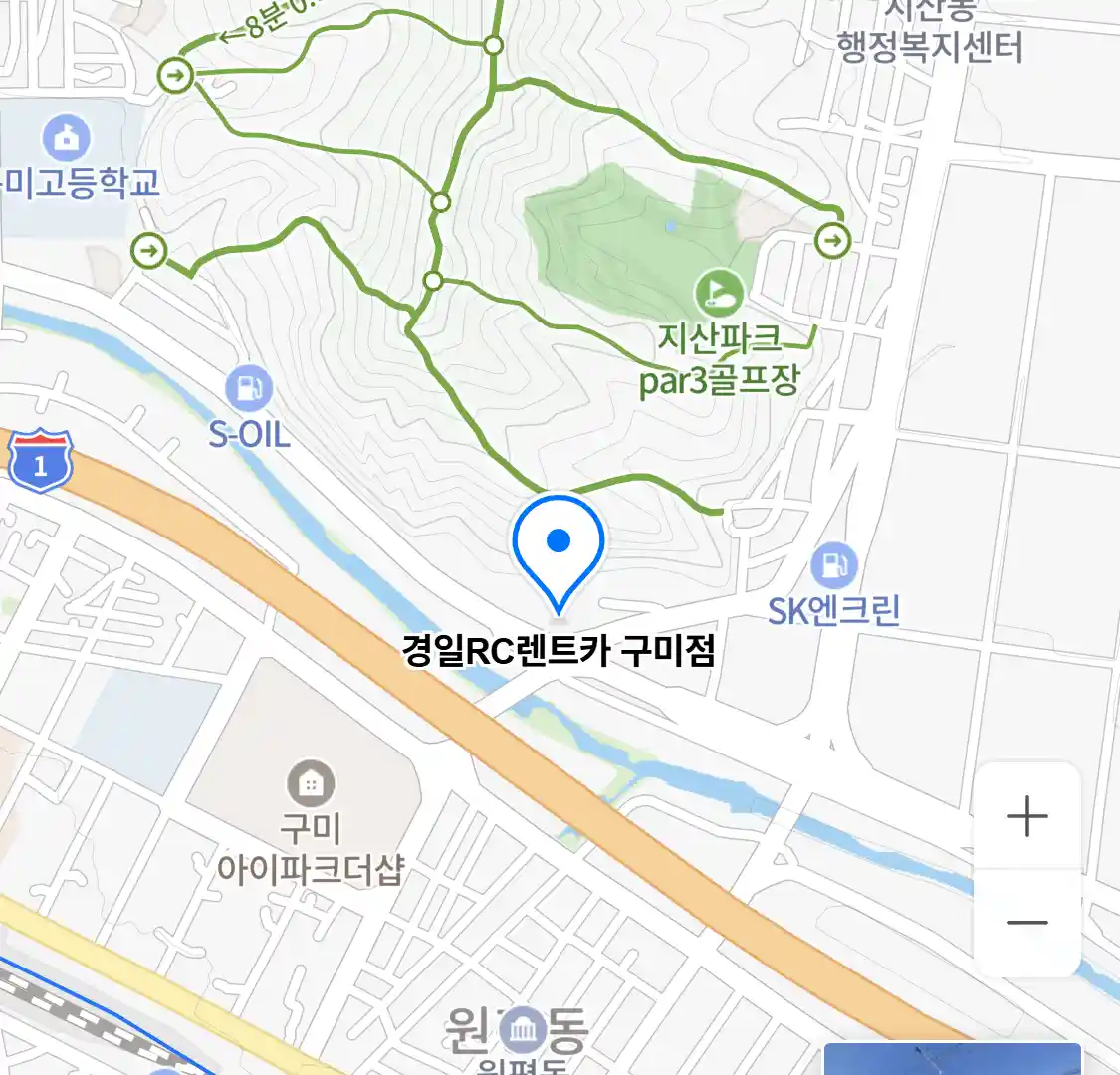Tap the 경일RC렌트카 구미점 location pin

click(x=559, y=550)
